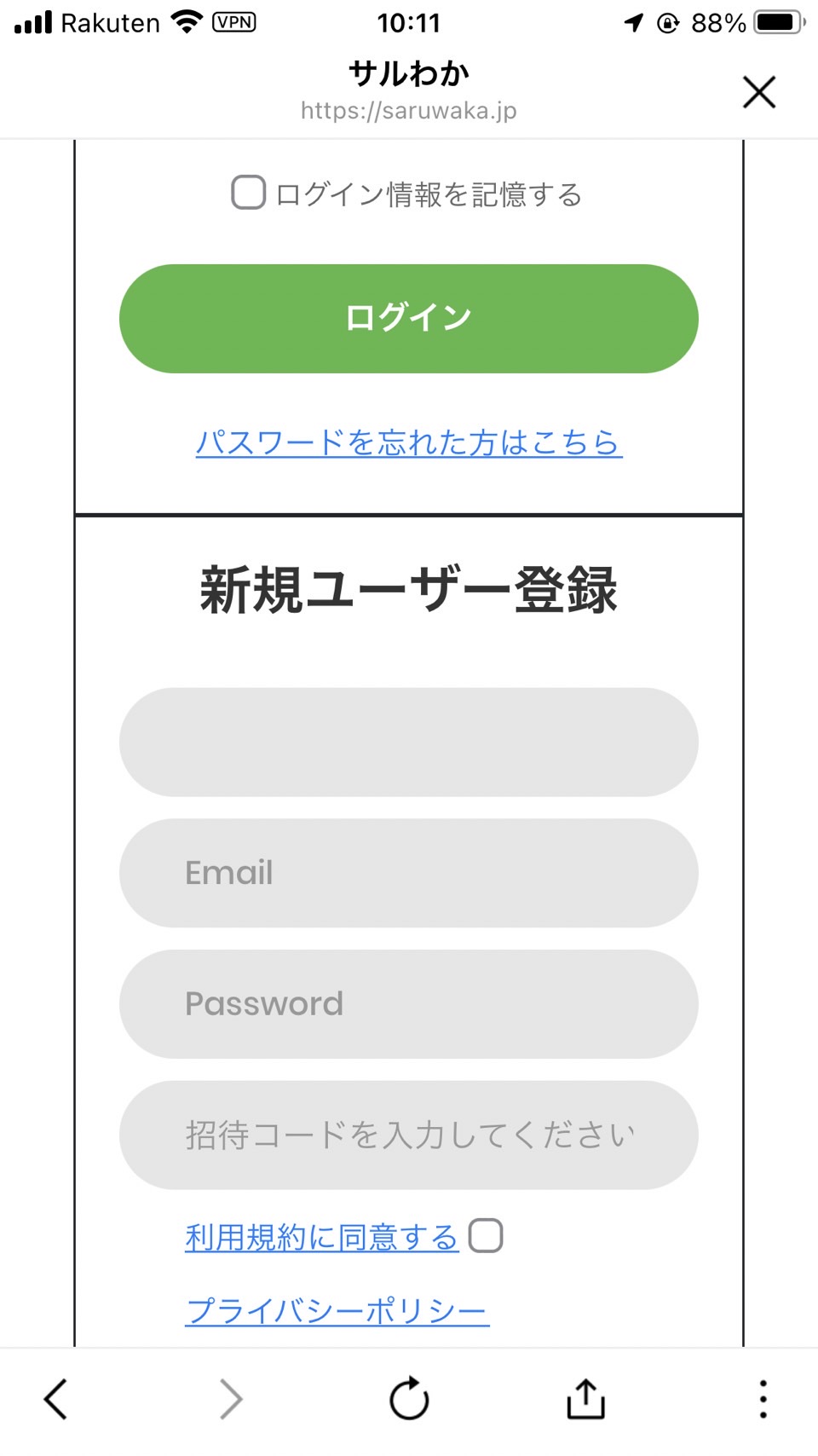Reload the page

(x=409, y=1399)
